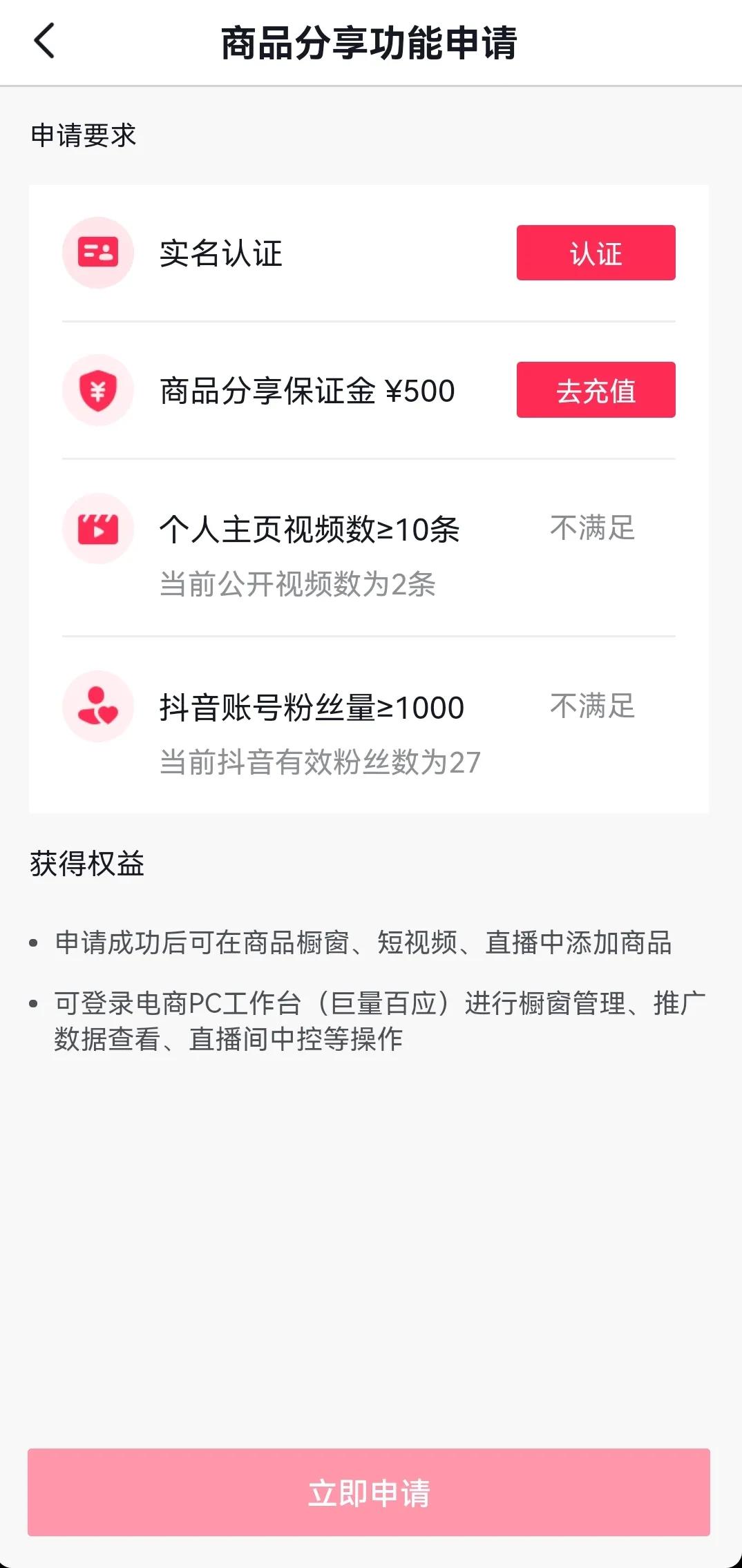Viewport: 742px width, 1568px height.
Task: Tap the follower-with-heart fans icon
Action: (97, 706)
